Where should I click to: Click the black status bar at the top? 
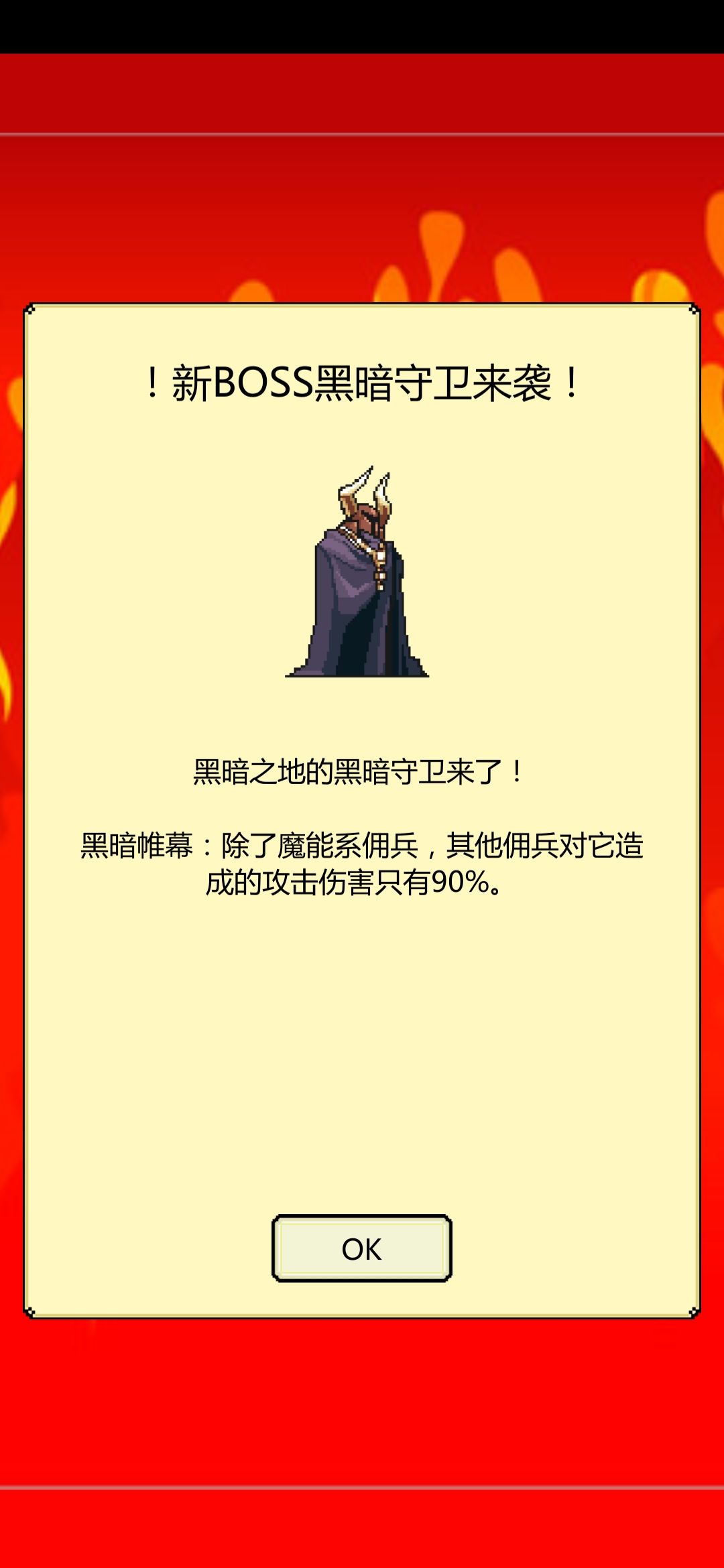362,27
